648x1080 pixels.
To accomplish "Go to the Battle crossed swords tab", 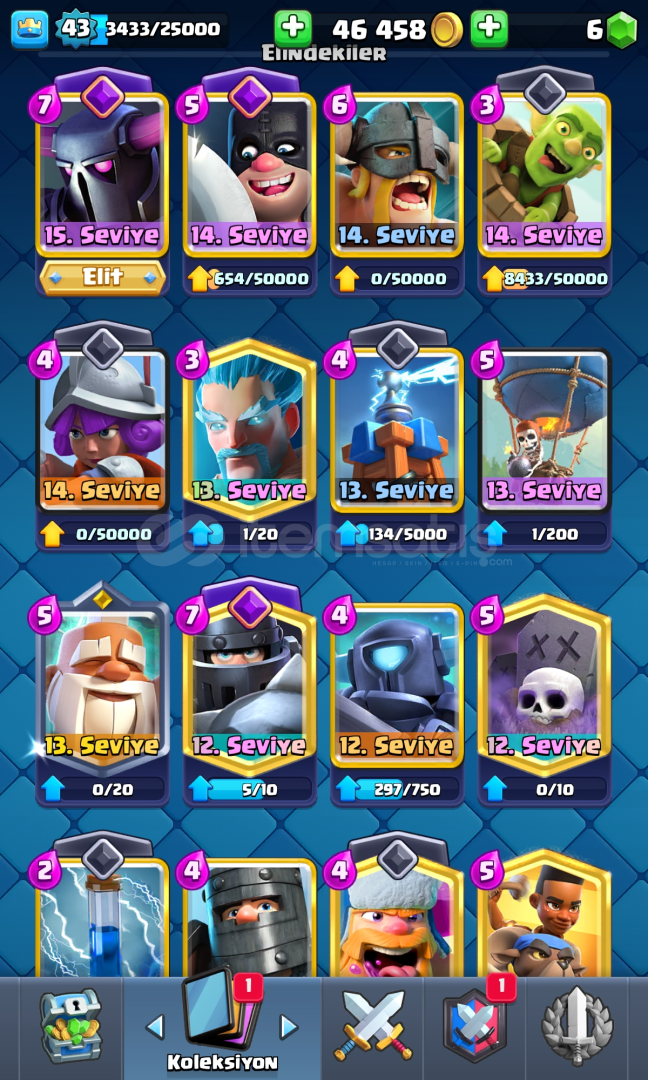I will [373, 1026].
